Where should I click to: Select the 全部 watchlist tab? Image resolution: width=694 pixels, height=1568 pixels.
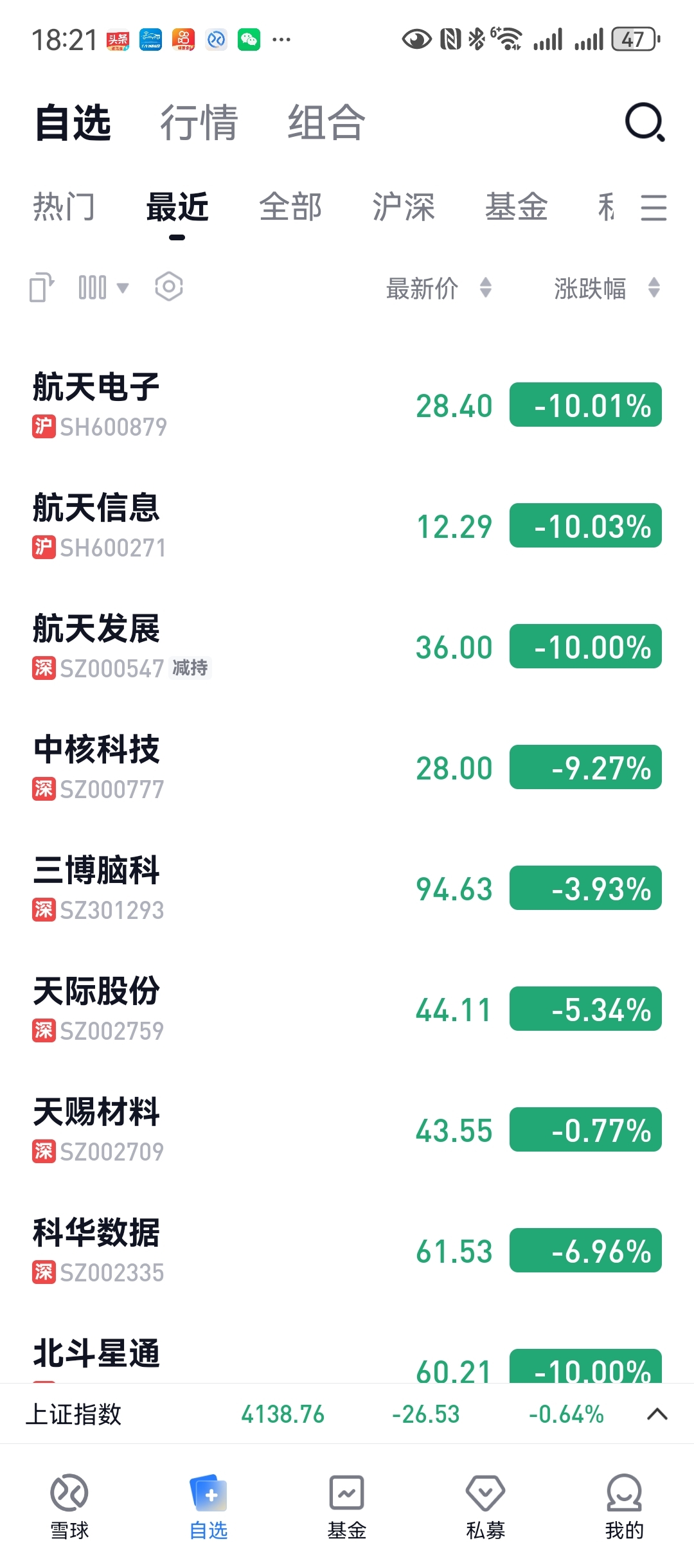(290, 208)
